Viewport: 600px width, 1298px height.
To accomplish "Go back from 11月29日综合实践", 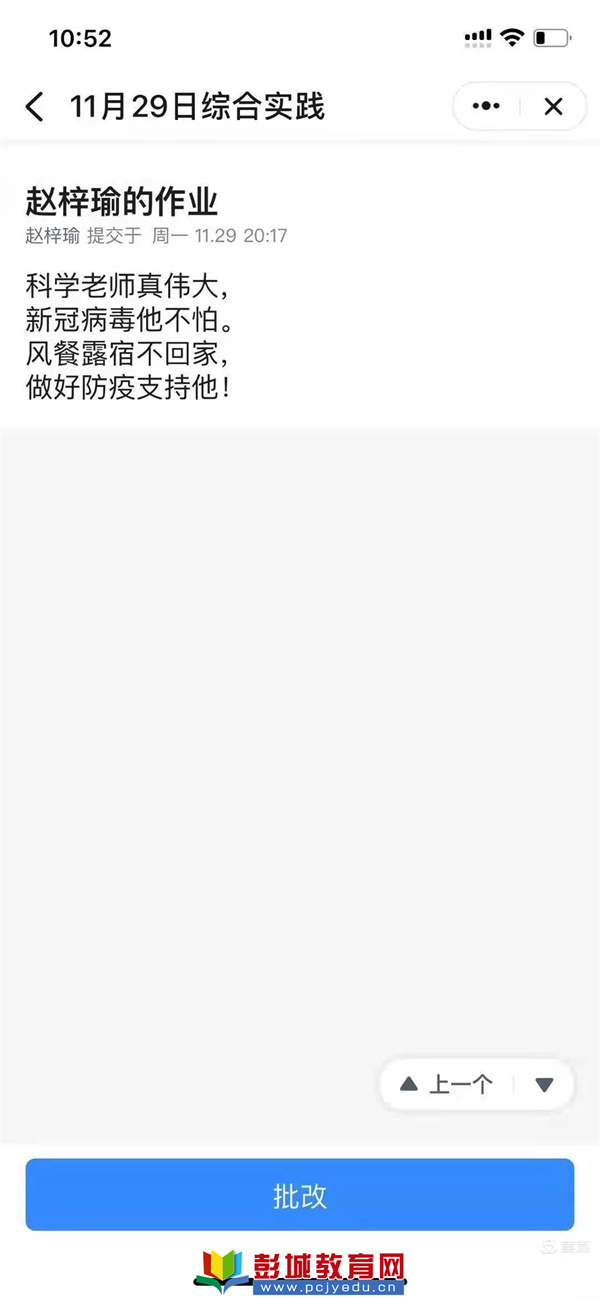I will point(35,107).
